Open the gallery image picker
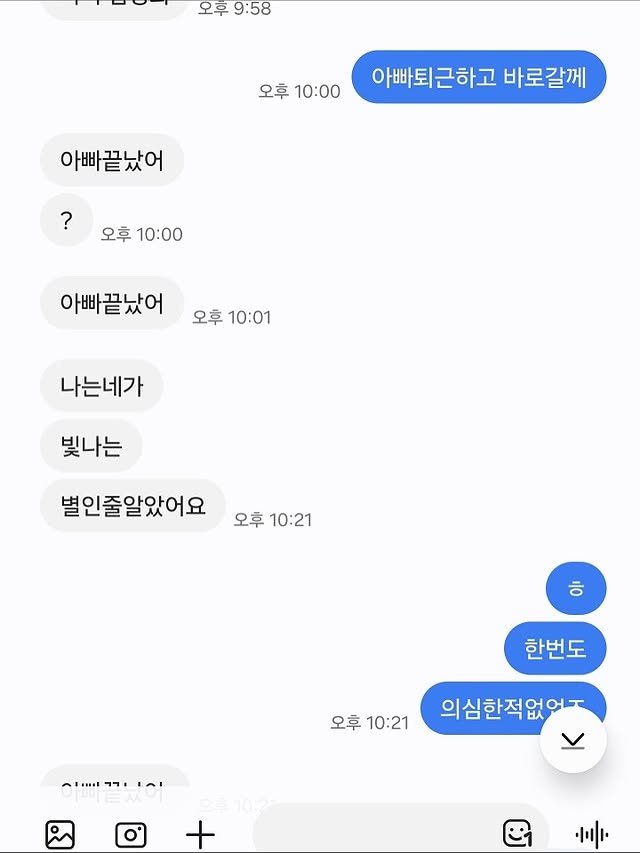 coord(60,833)
